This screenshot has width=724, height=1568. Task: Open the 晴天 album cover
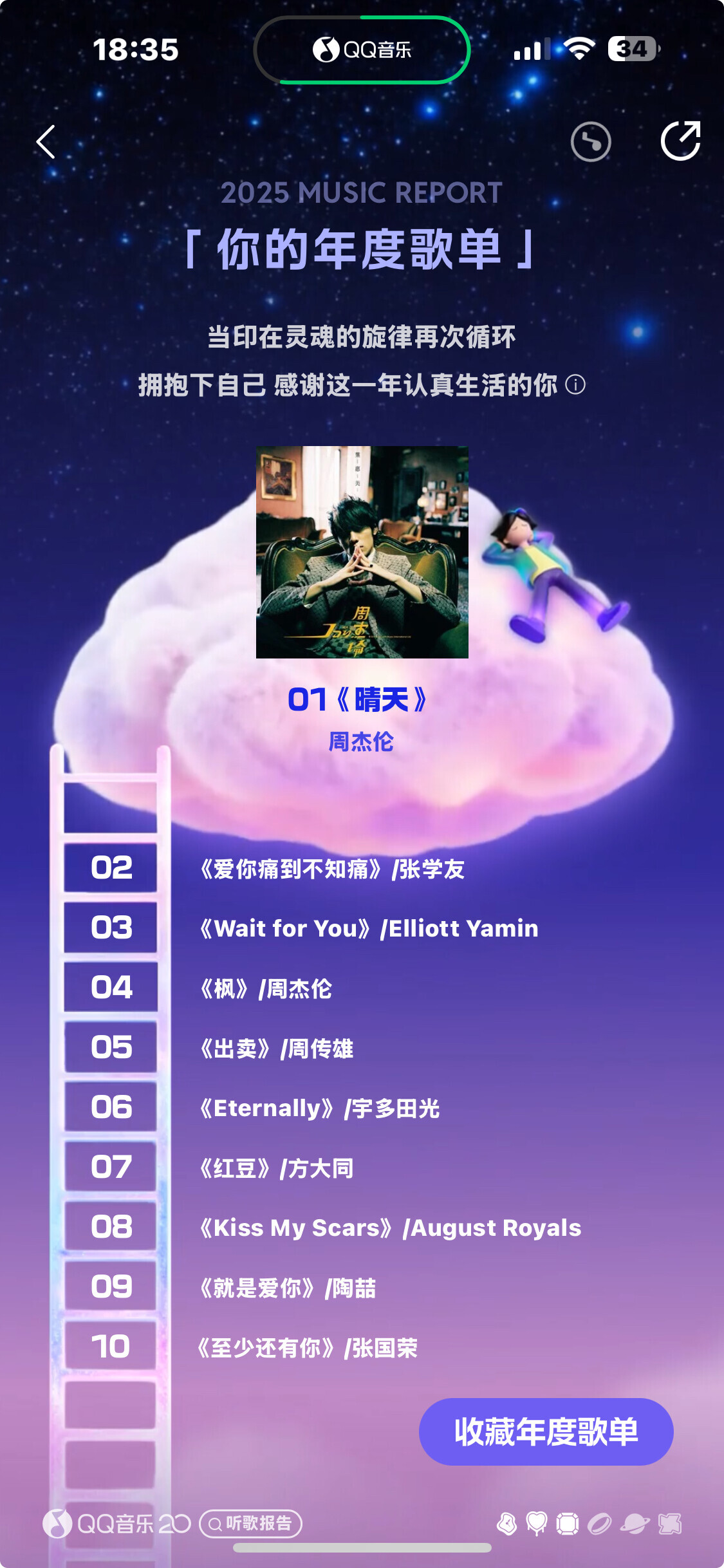362,552
